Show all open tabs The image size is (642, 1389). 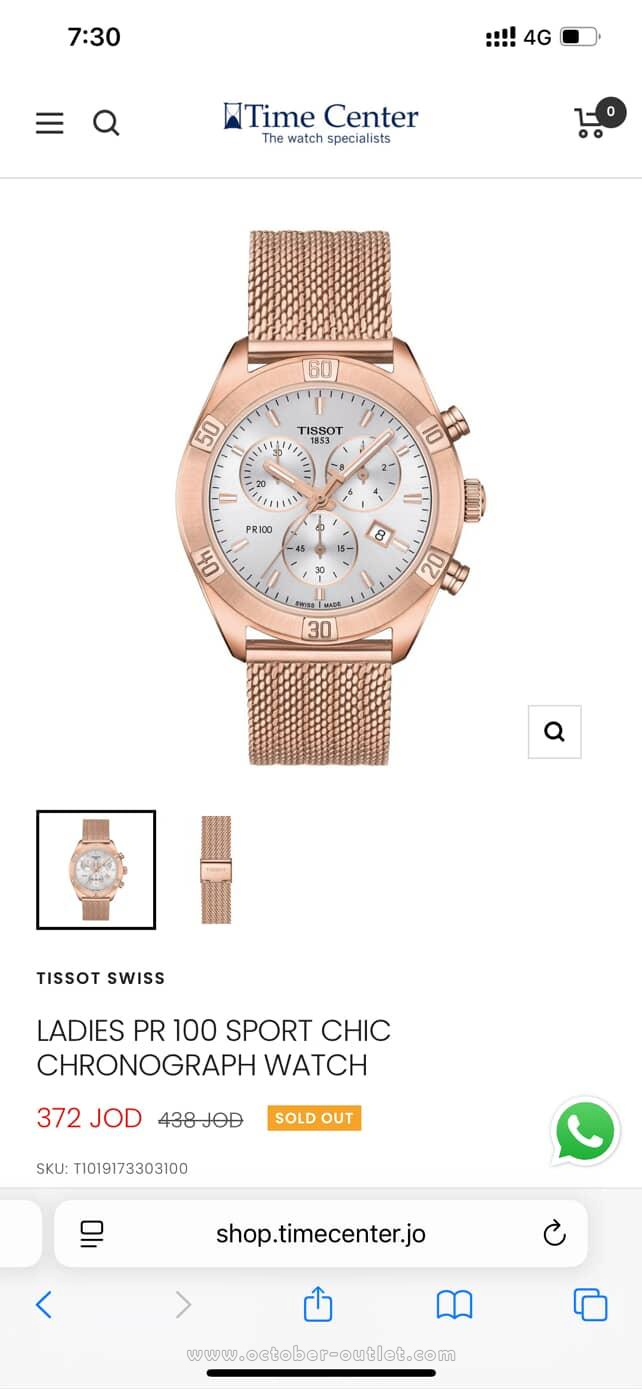[590, 1304]
